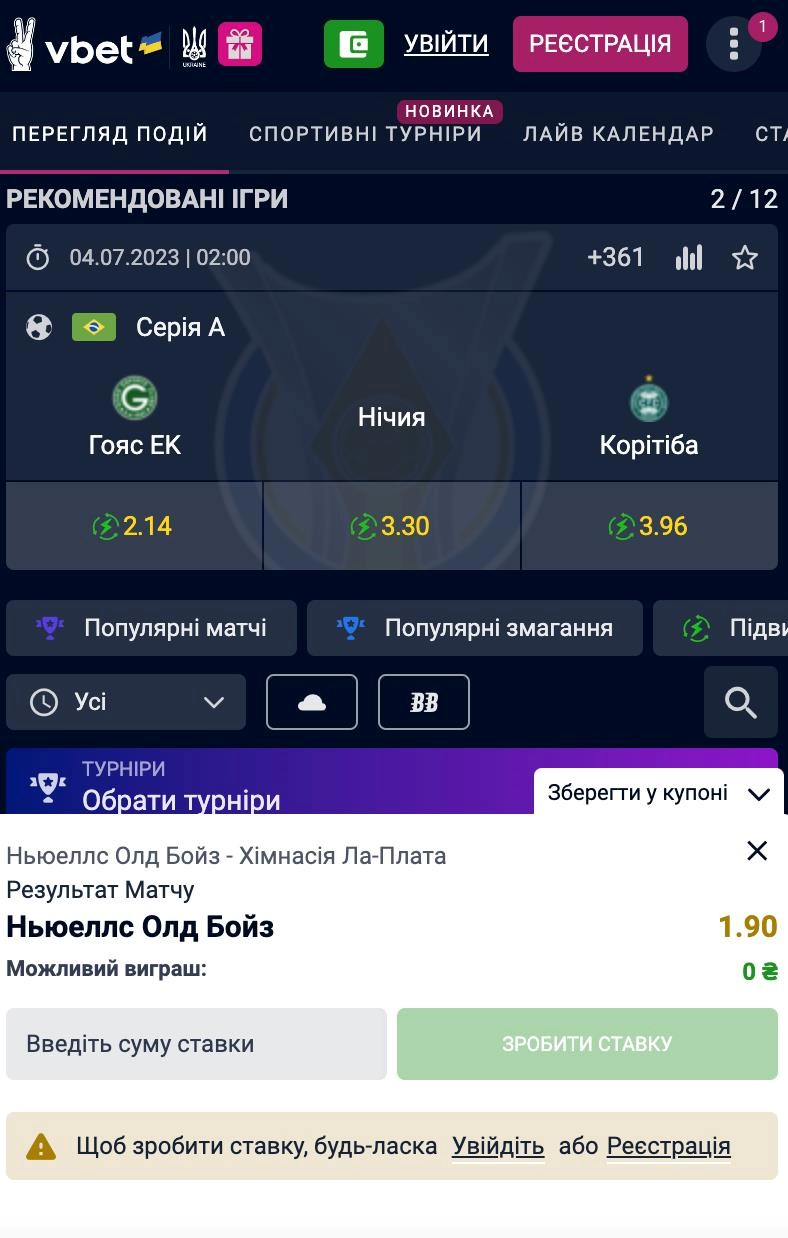View match statistics for the Гояс ЕК game
The height and width of the screenshot is (1238, 788).
[689, 258]
